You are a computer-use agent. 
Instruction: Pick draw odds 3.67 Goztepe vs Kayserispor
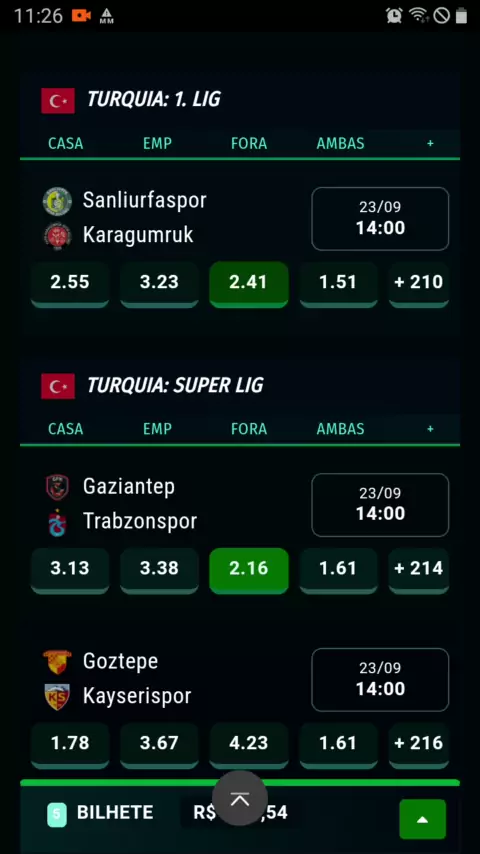(x=159, y=745)
